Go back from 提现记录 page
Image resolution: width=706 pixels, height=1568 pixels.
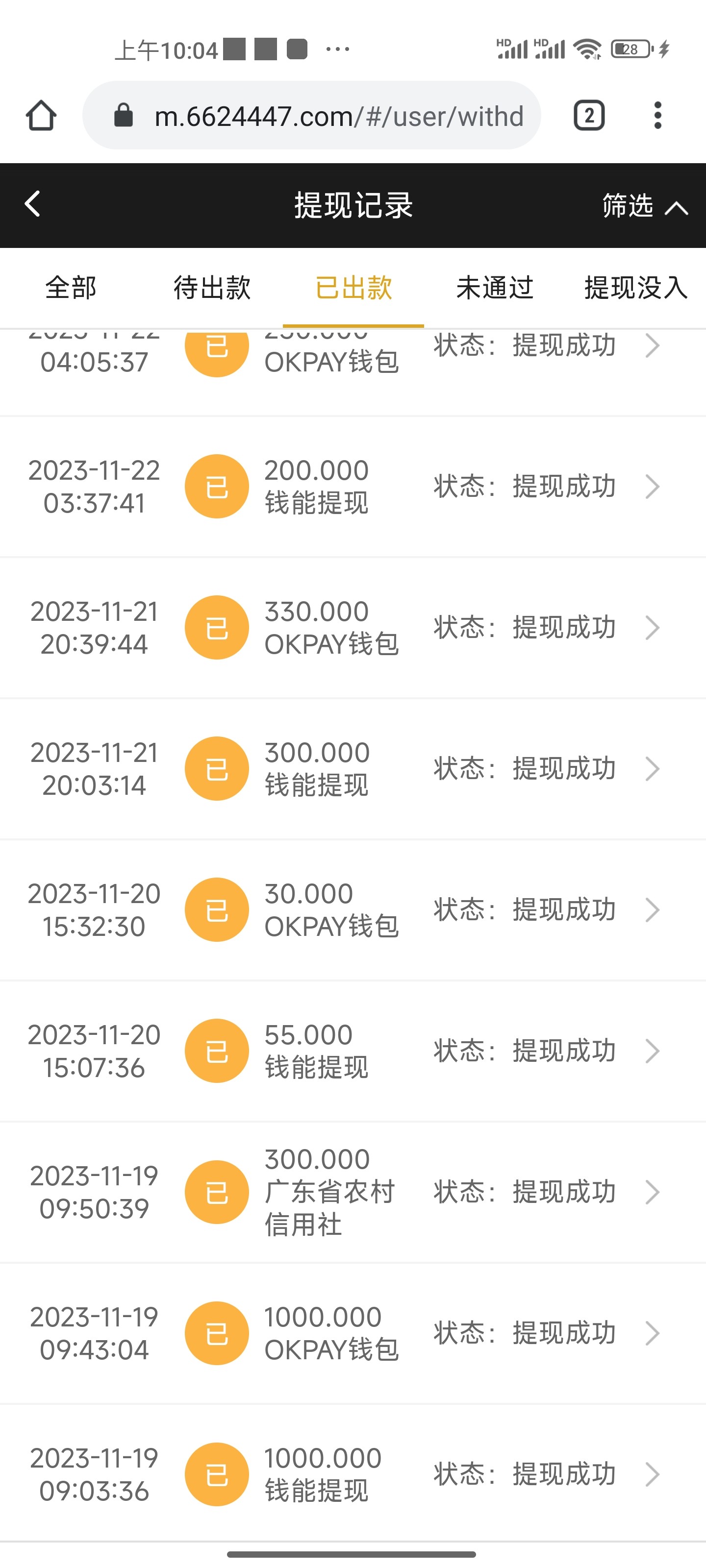pos(33,204)
